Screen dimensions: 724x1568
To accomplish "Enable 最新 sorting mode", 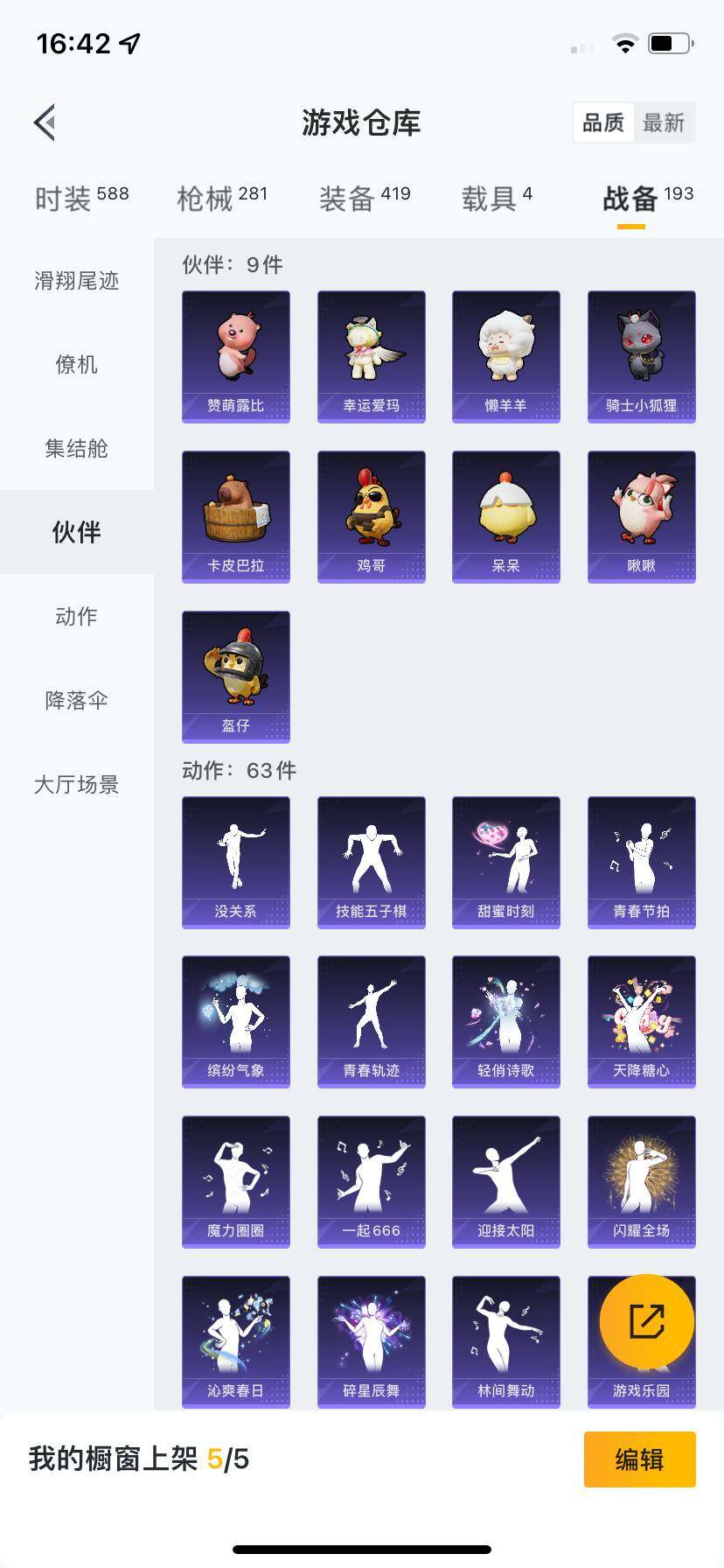I will pos(664,122).
